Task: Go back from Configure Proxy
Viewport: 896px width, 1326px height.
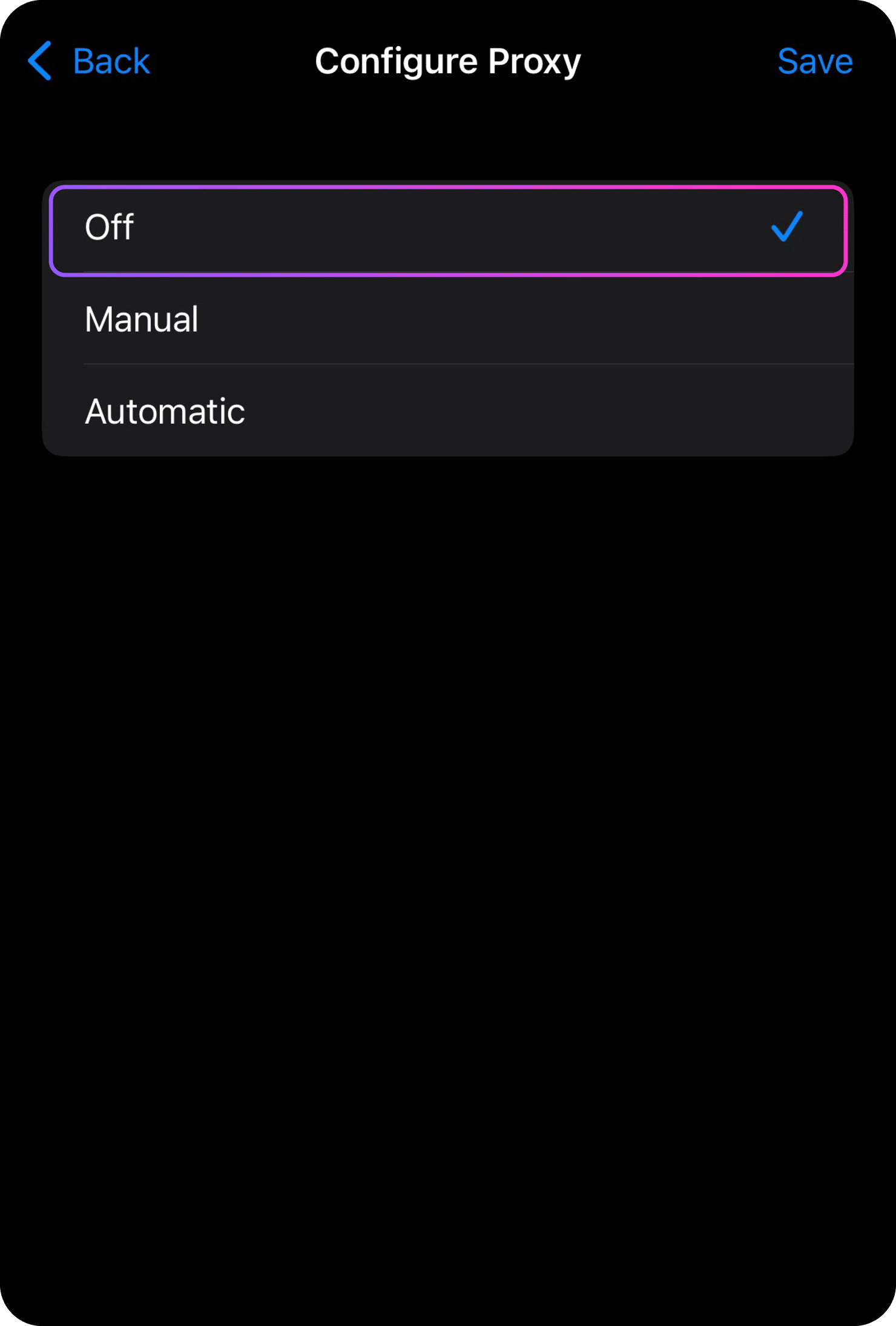Action: pyautogui.click(x=90, y=61)
